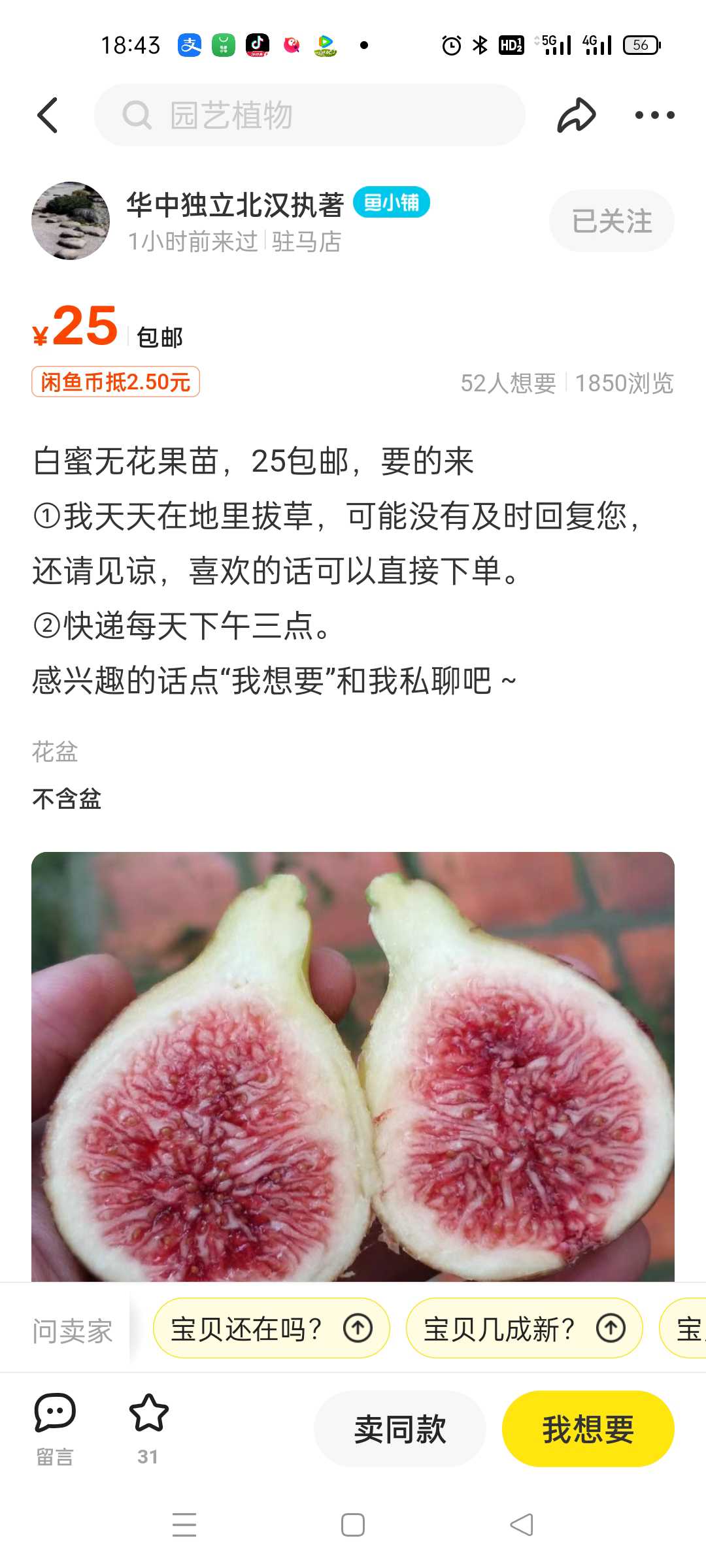706x1568 pixels.
Task: Open the 鱼小铺 shop badge
Action: [392, 203]
